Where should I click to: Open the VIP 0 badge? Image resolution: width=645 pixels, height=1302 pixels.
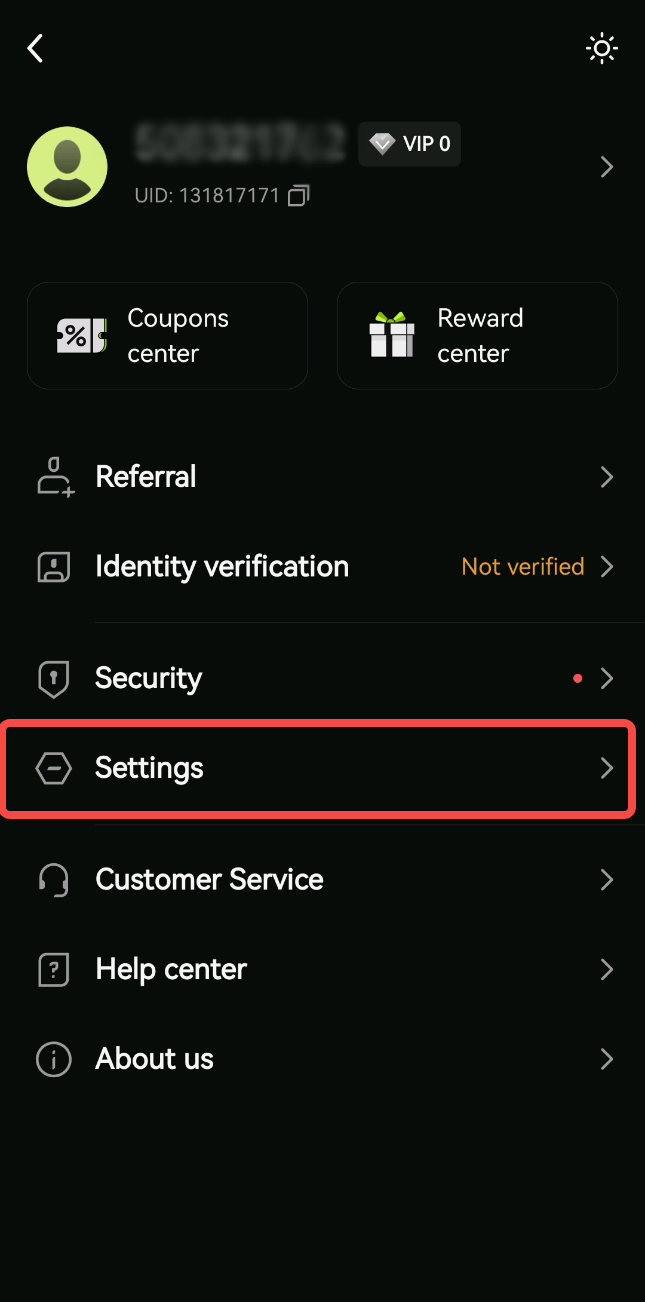pos(409,144)
